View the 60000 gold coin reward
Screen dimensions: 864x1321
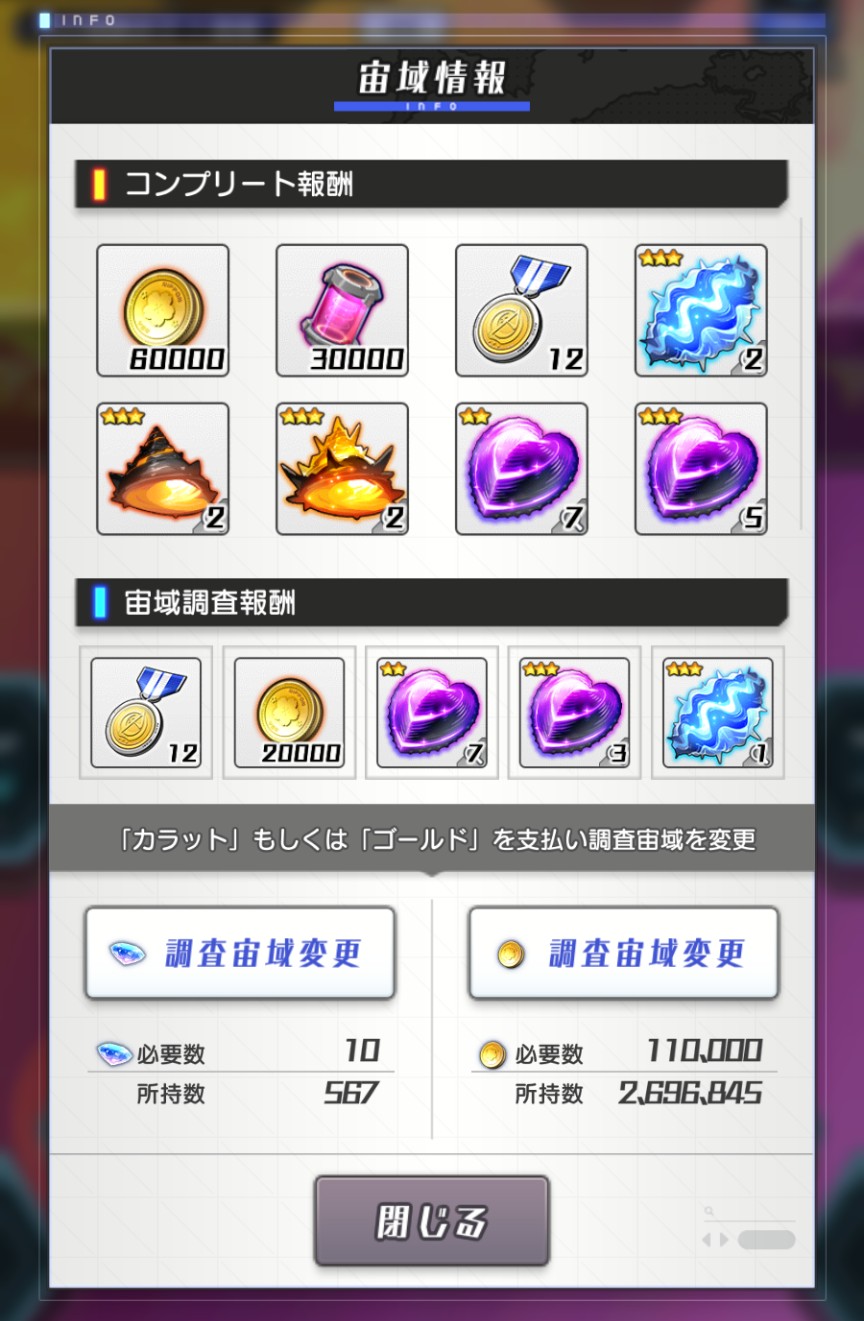pyautogui.click(x=163, y=310)
